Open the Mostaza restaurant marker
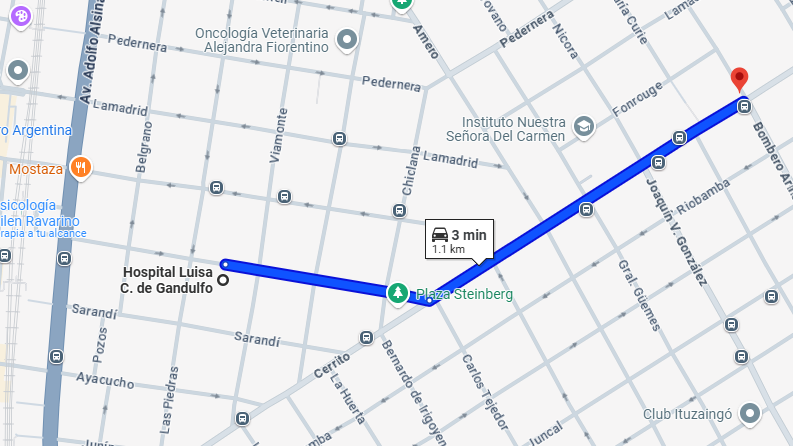The width and height of the screenshot is (793, 446). click(x=81, y=169)
